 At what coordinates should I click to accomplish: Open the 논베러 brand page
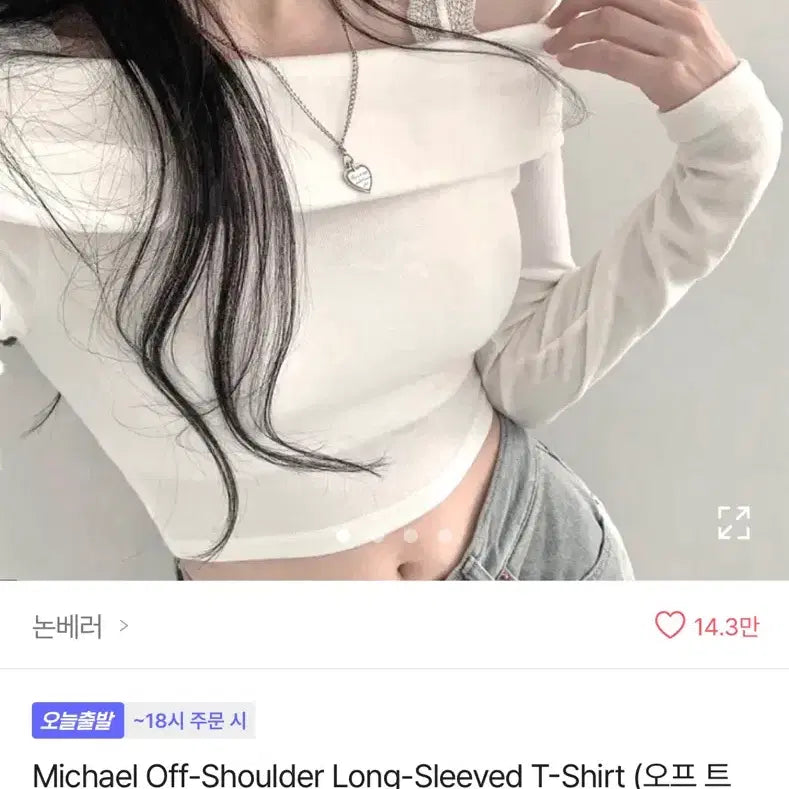[x=80, y=627]
